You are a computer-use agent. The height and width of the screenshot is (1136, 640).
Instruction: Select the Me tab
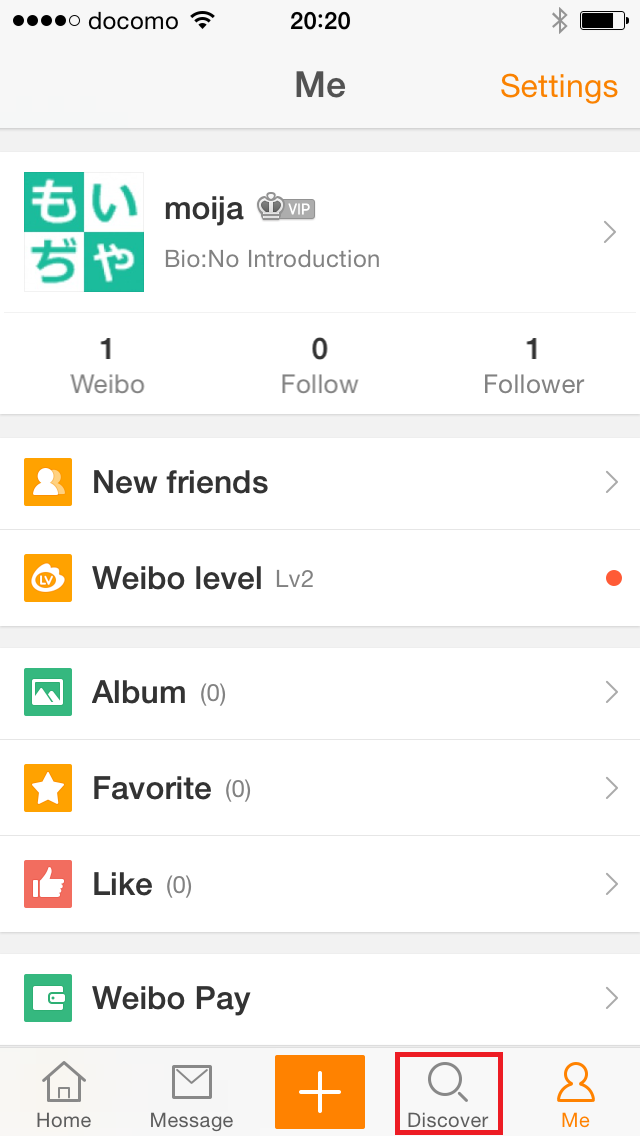(x=575, y=1094)
